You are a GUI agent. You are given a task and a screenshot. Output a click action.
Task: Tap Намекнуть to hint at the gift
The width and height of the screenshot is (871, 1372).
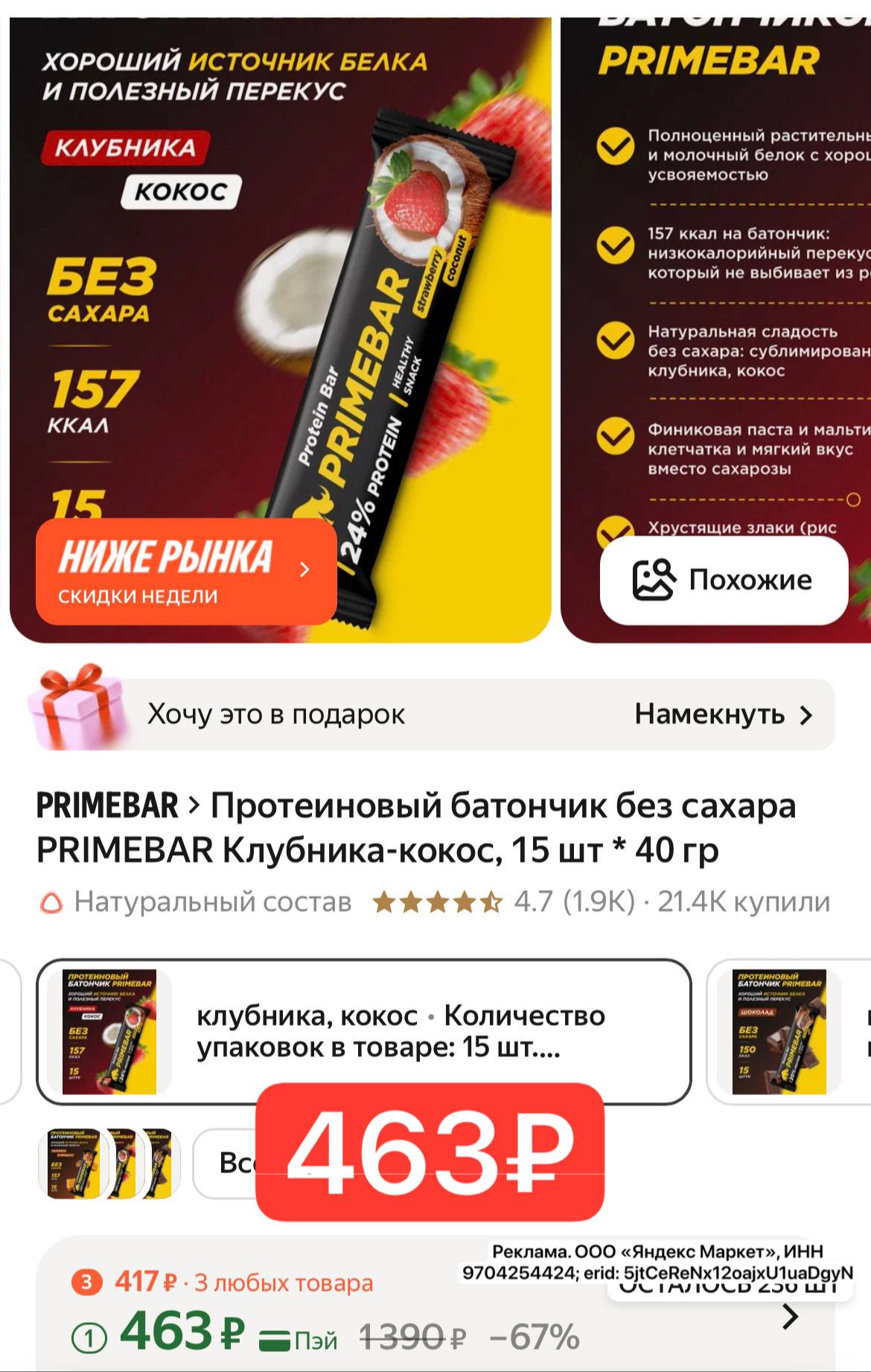pos(722,715)
